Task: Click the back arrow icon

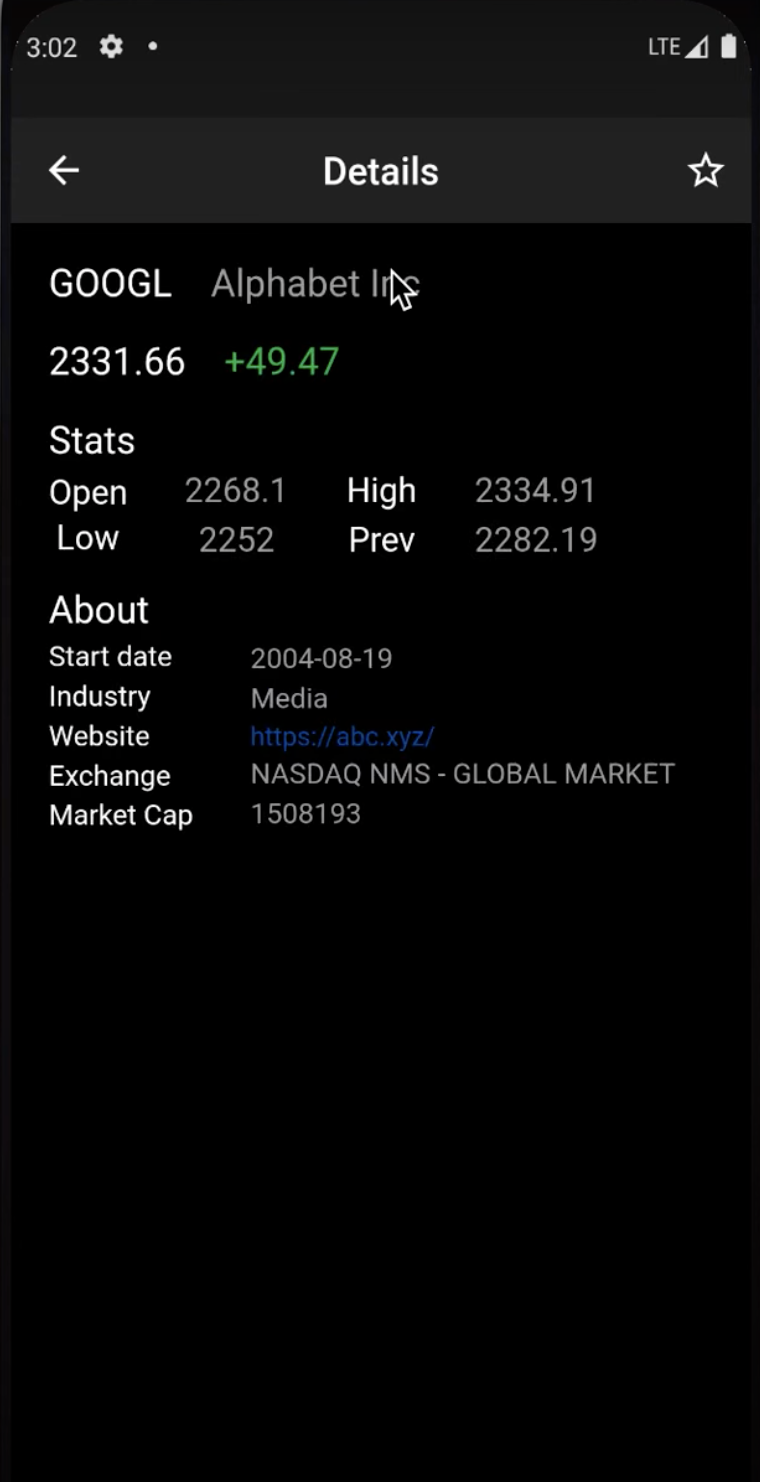Action: (x=63, y=170)
